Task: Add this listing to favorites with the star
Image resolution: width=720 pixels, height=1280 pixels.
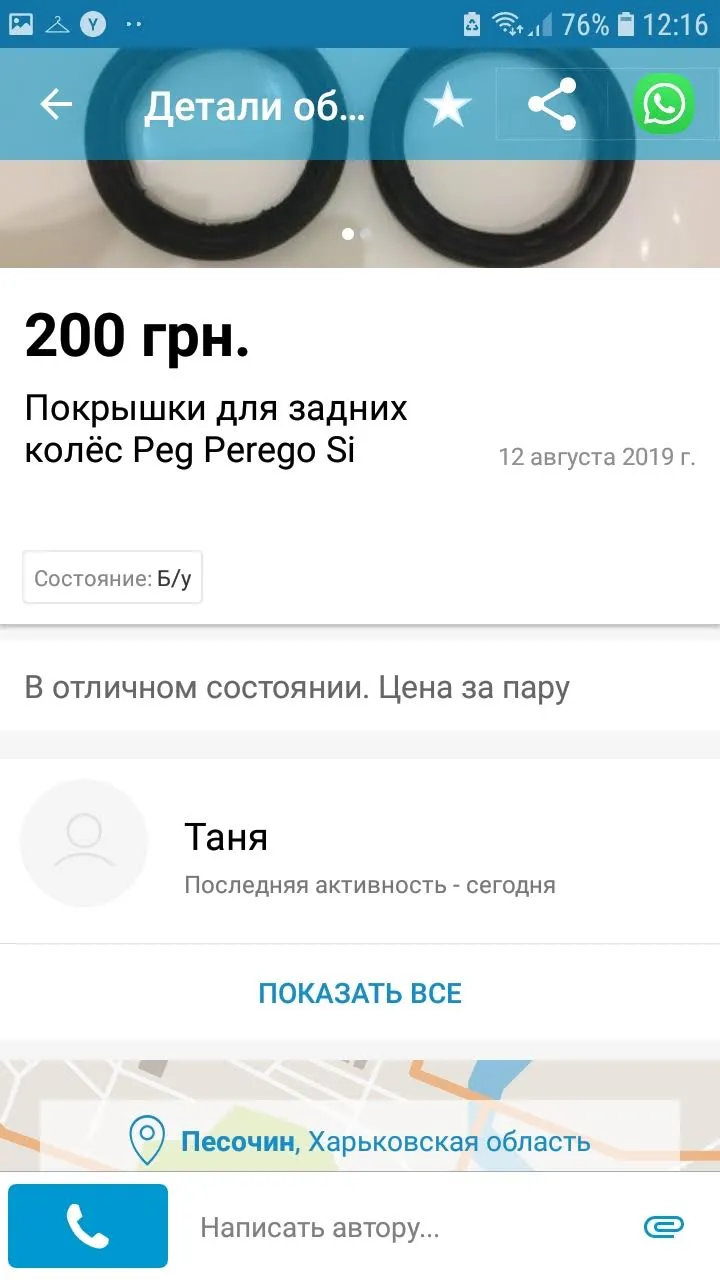Action: pyautogui.click(x=447, y=105)
